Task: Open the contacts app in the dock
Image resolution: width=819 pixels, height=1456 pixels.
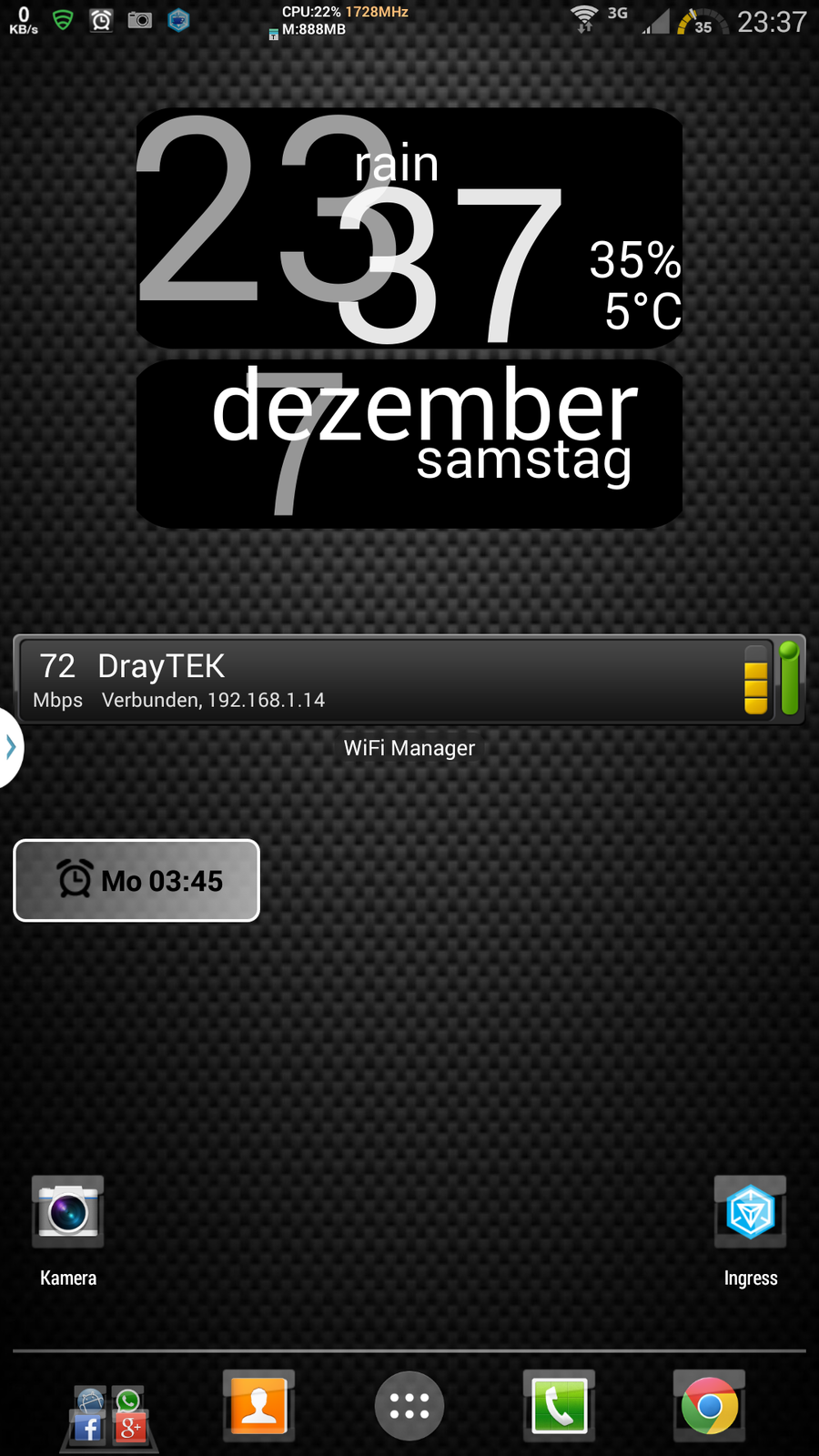Action: pyautogui.click(x=259, y=1406)
